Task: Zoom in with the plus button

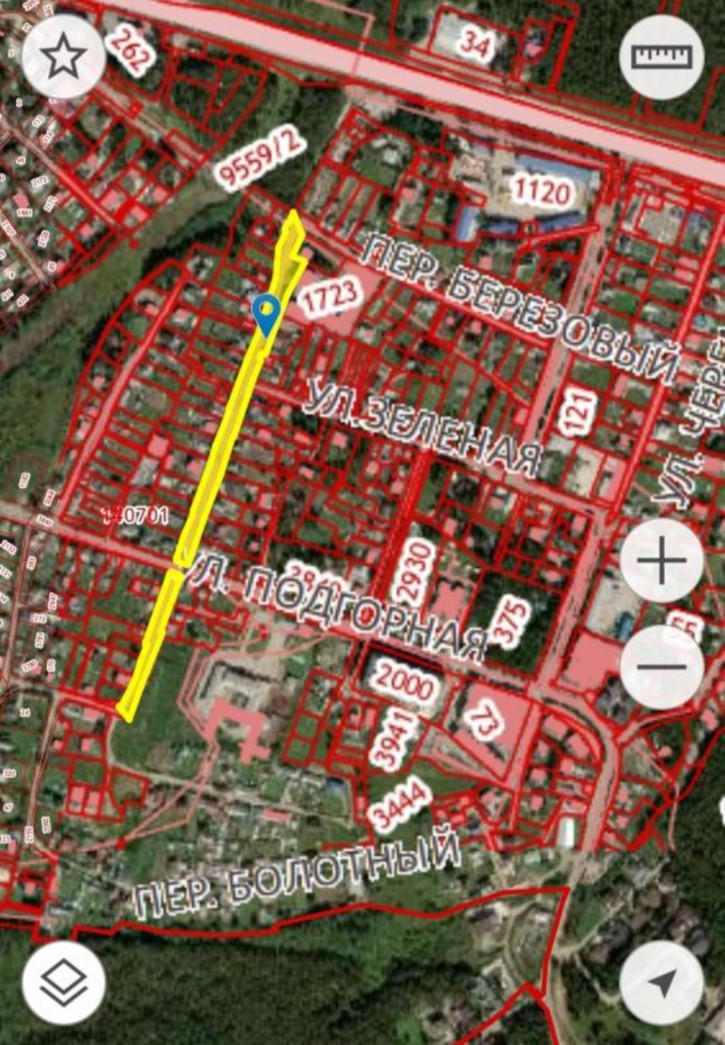Action: pyautogui.click(x=662, y=561)
